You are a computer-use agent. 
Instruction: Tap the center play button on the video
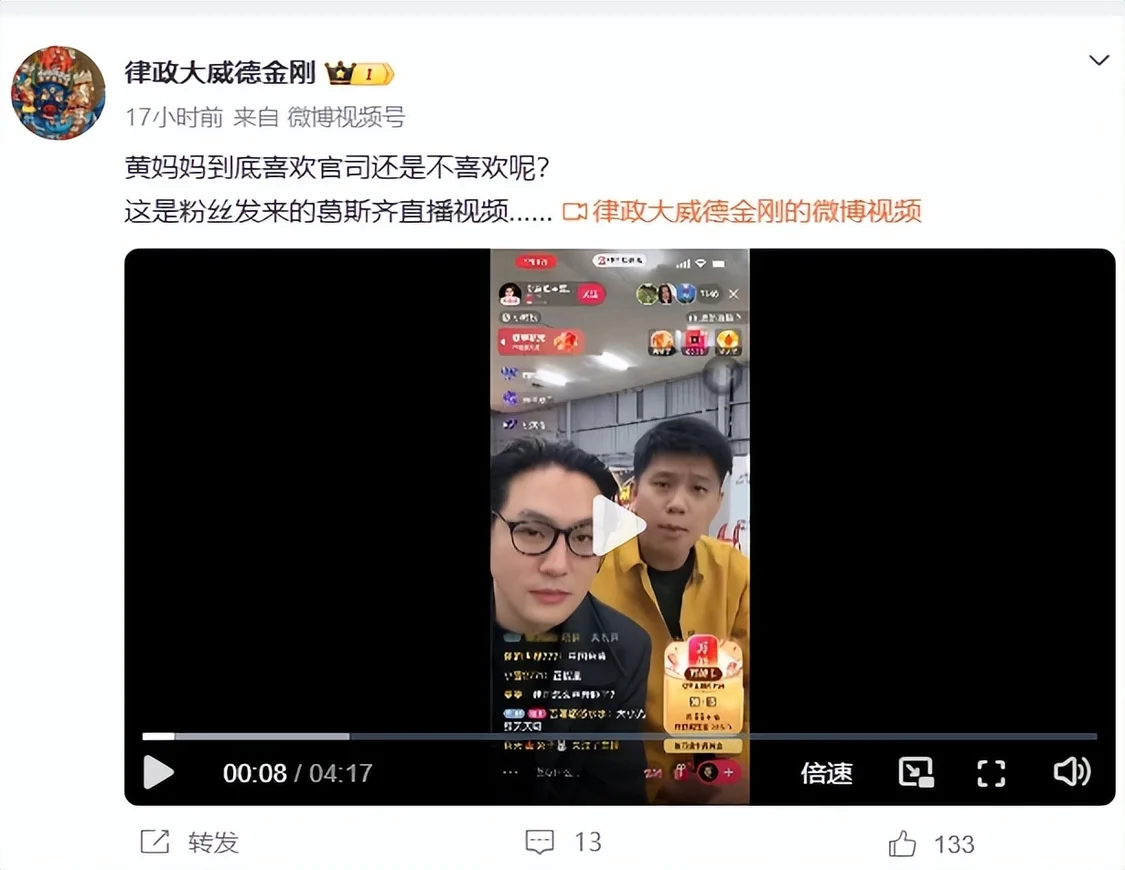click(x=619, y=526)
